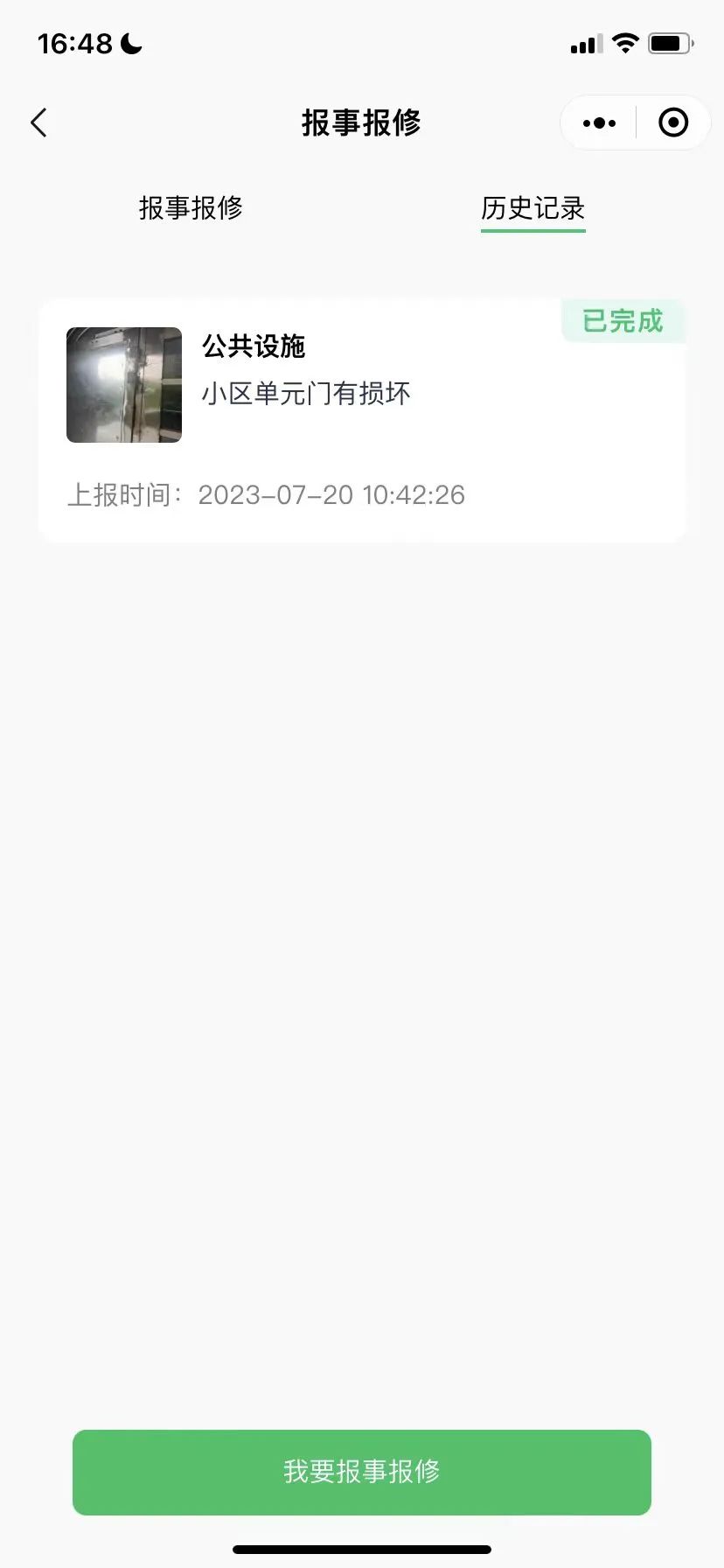This screenshot has width=724, height=1568.
Task: Tap the 我要报事报修 button
Action: [362, 1472]
